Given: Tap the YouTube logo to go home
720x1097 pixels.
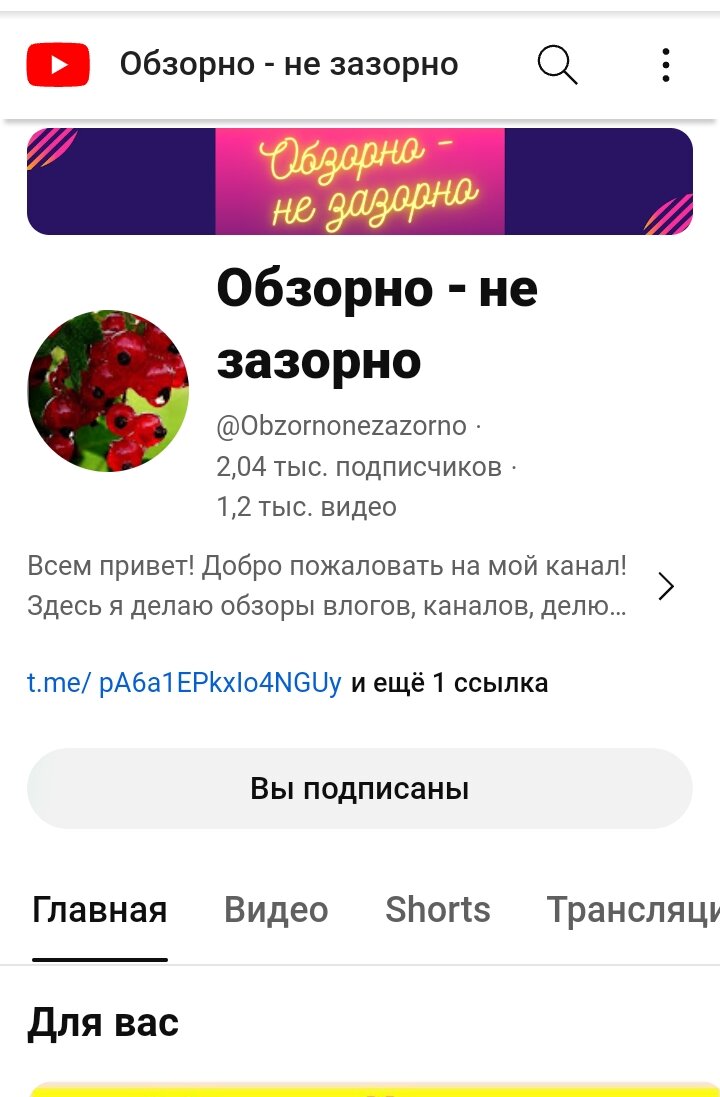Looking at the screenshot, I should point(58,66).
